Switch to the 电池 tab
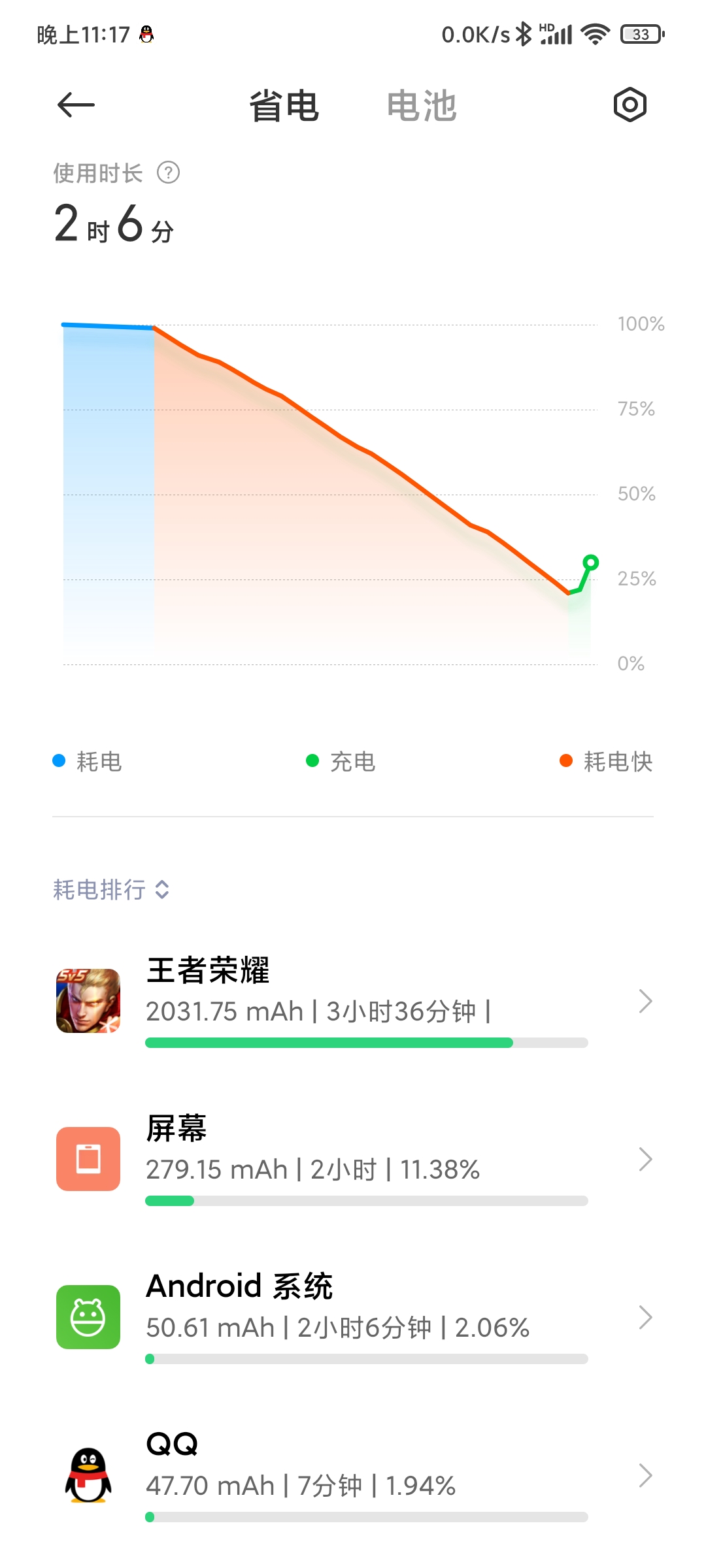706x1568 pixels. click(x=421, y=106)
